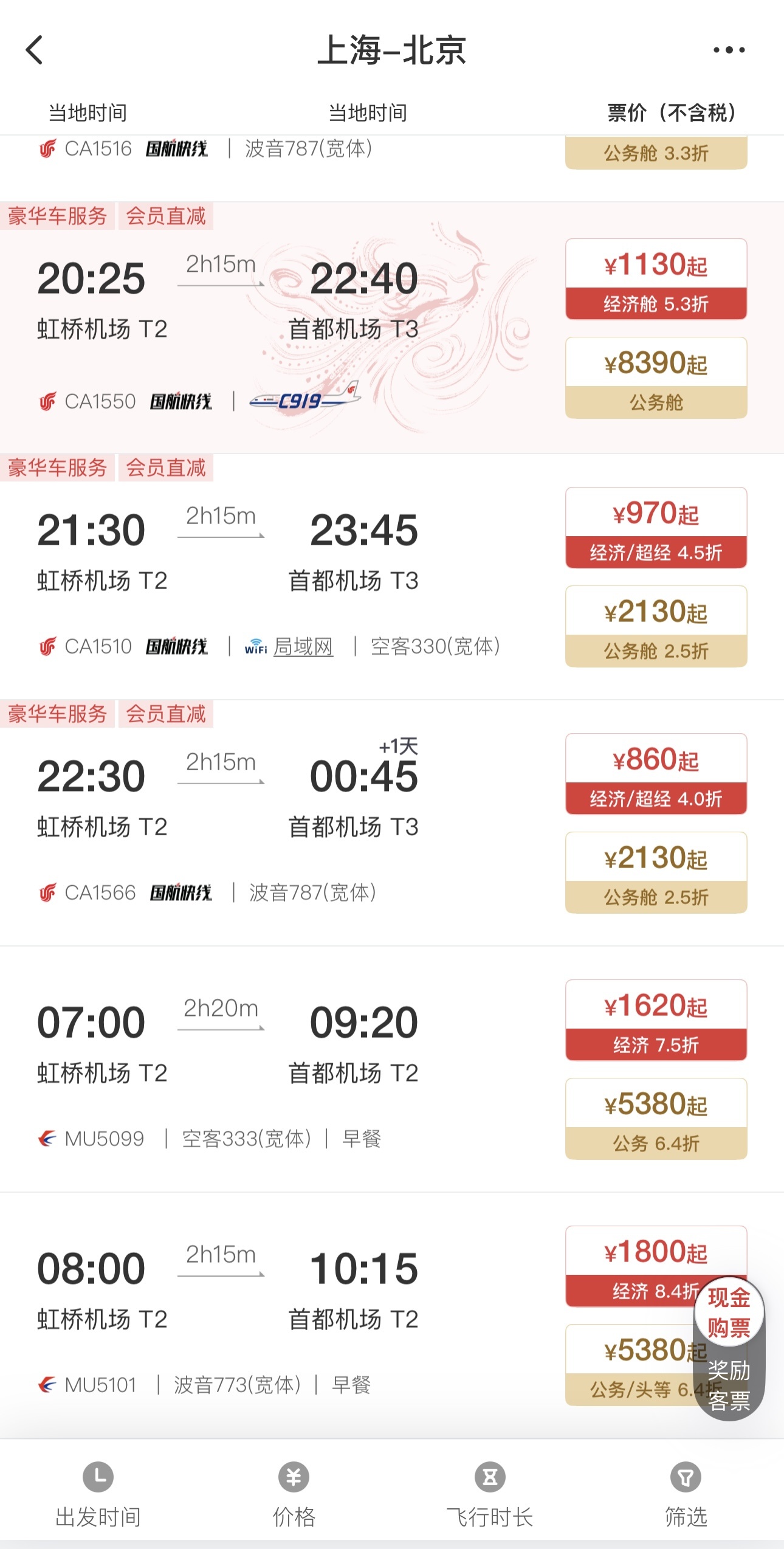This screenshot has width=784, height=1549.
Task: Choose the ¥2130 公务舱 fare on CA1510
Action: [656, 626]
